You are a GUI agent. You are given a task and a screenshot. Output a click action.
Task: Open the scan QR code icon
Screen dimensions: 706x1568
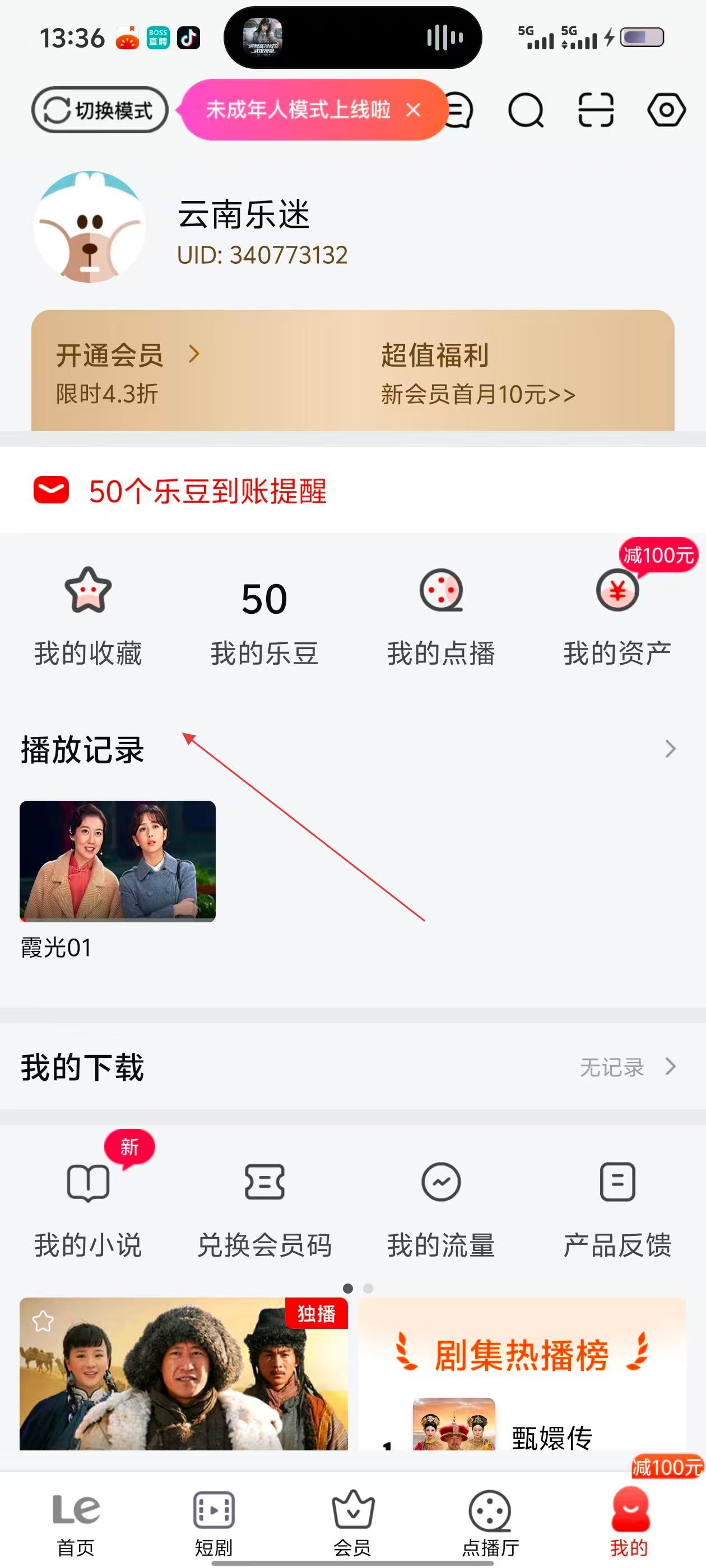pyautogui.click(x=595, y=110)
